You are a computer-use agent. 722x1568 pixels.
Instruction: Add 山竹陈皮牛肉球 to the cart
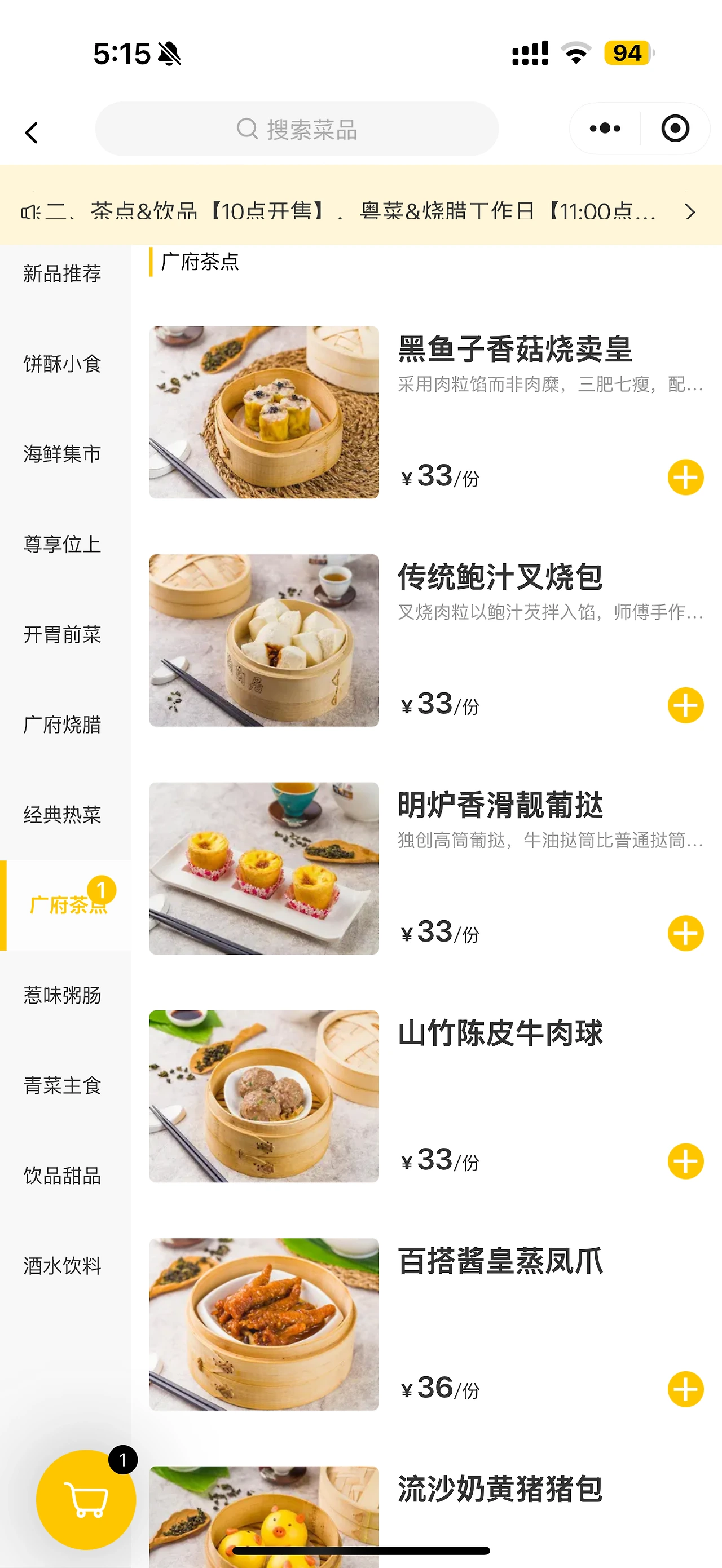coord(685,1161)
